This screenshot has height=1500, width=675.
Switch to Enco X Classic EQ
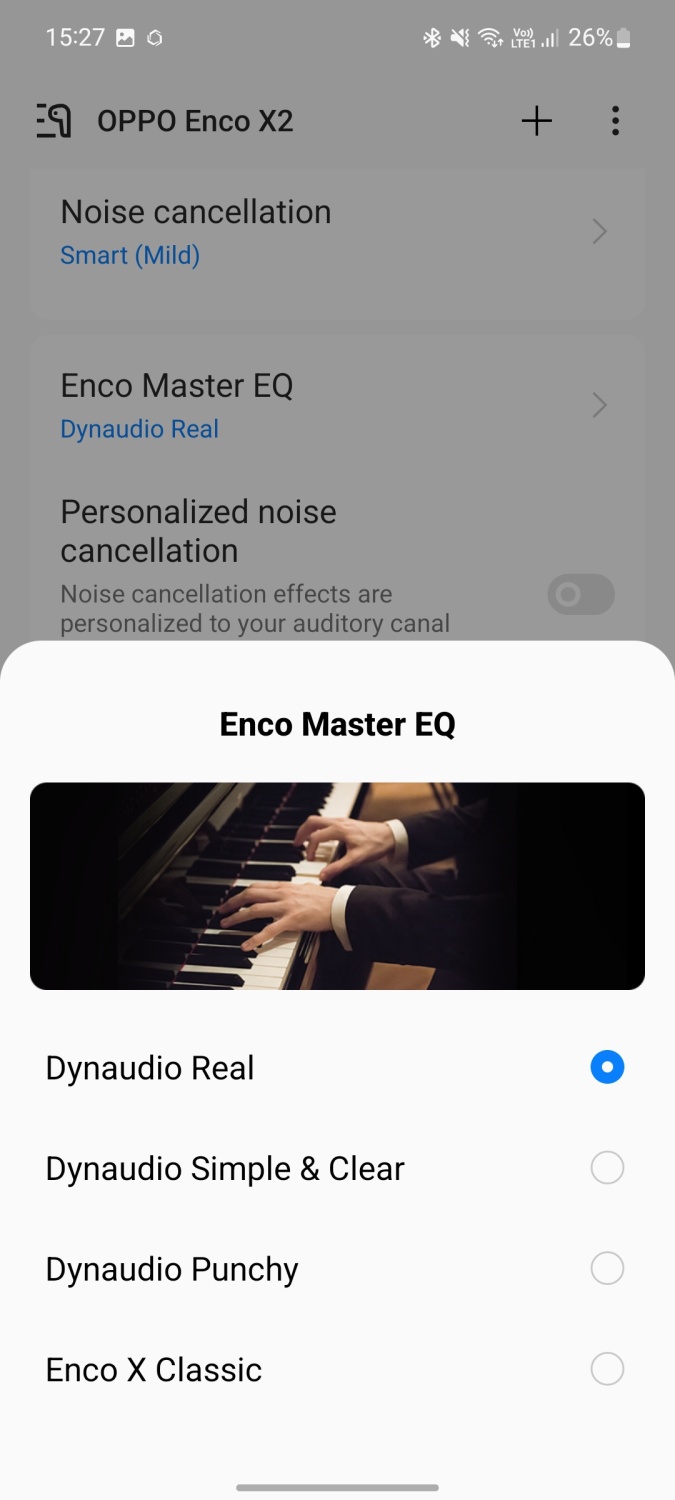point(606,1369)
